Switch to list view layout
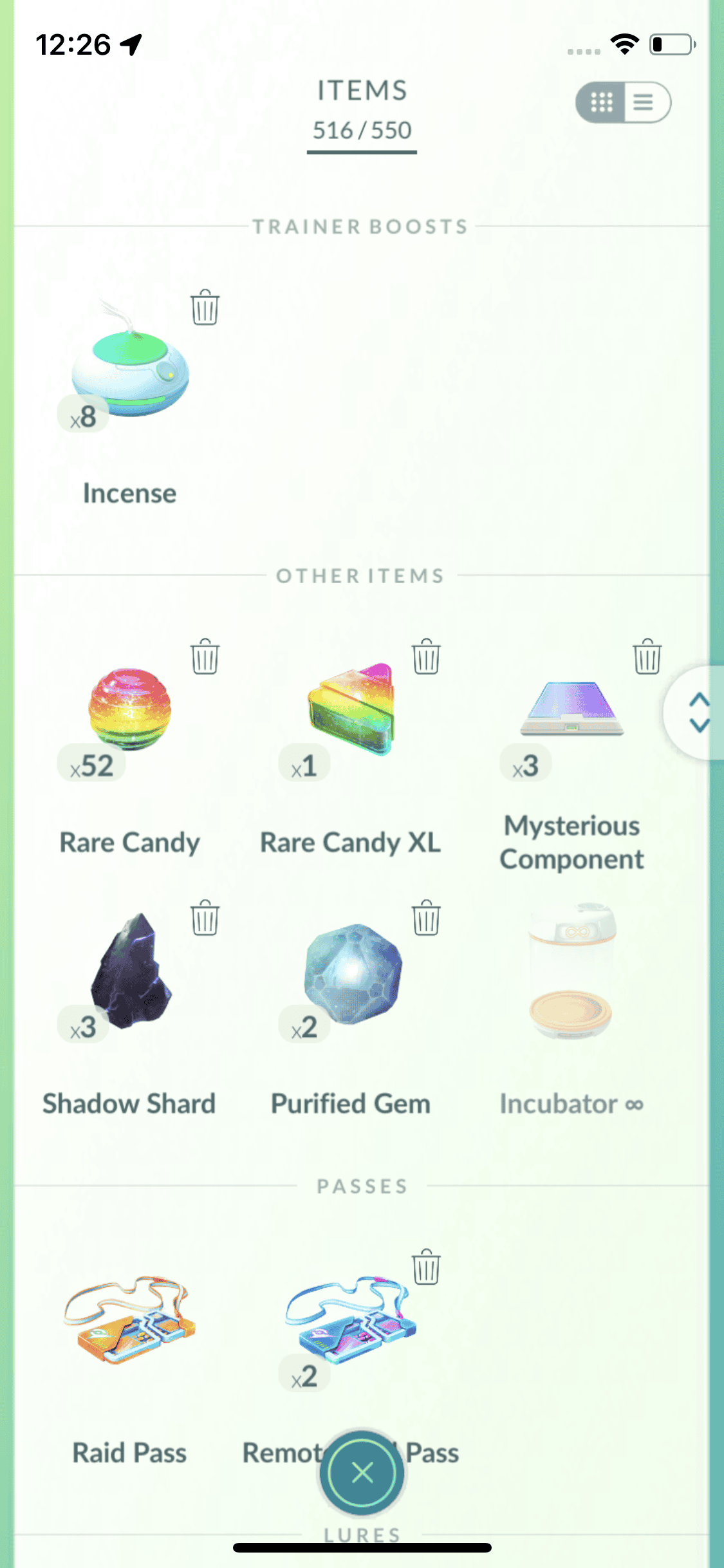 click(x=644, y=102)
